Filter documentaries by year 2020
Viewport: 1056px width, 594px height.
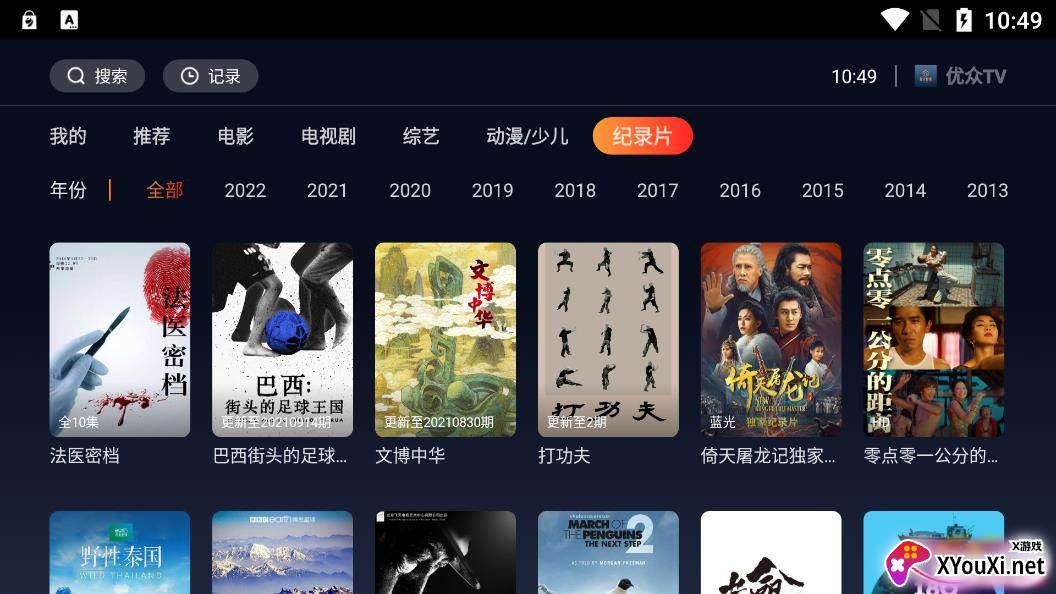point(410,190)
